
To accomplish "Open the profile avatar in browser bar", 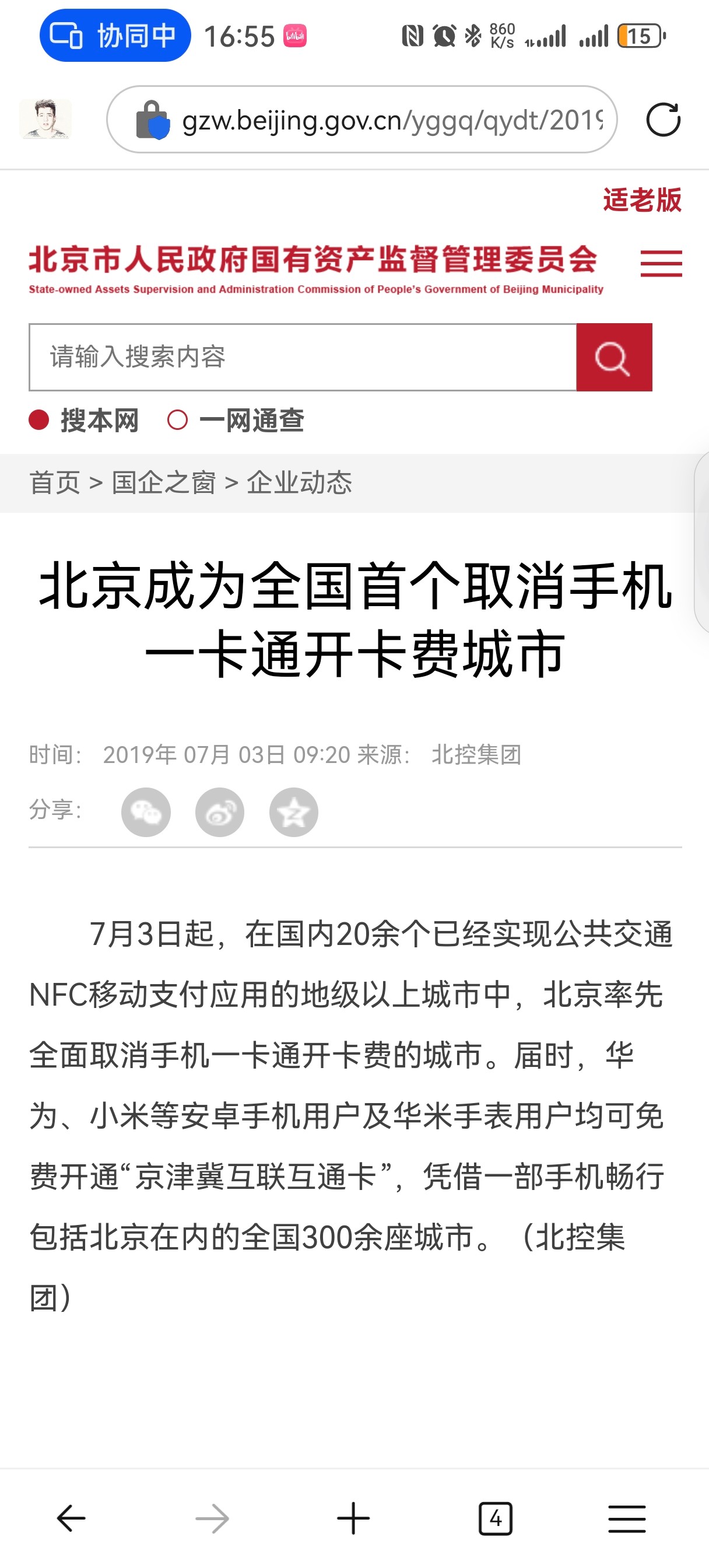I will (45, 120).
